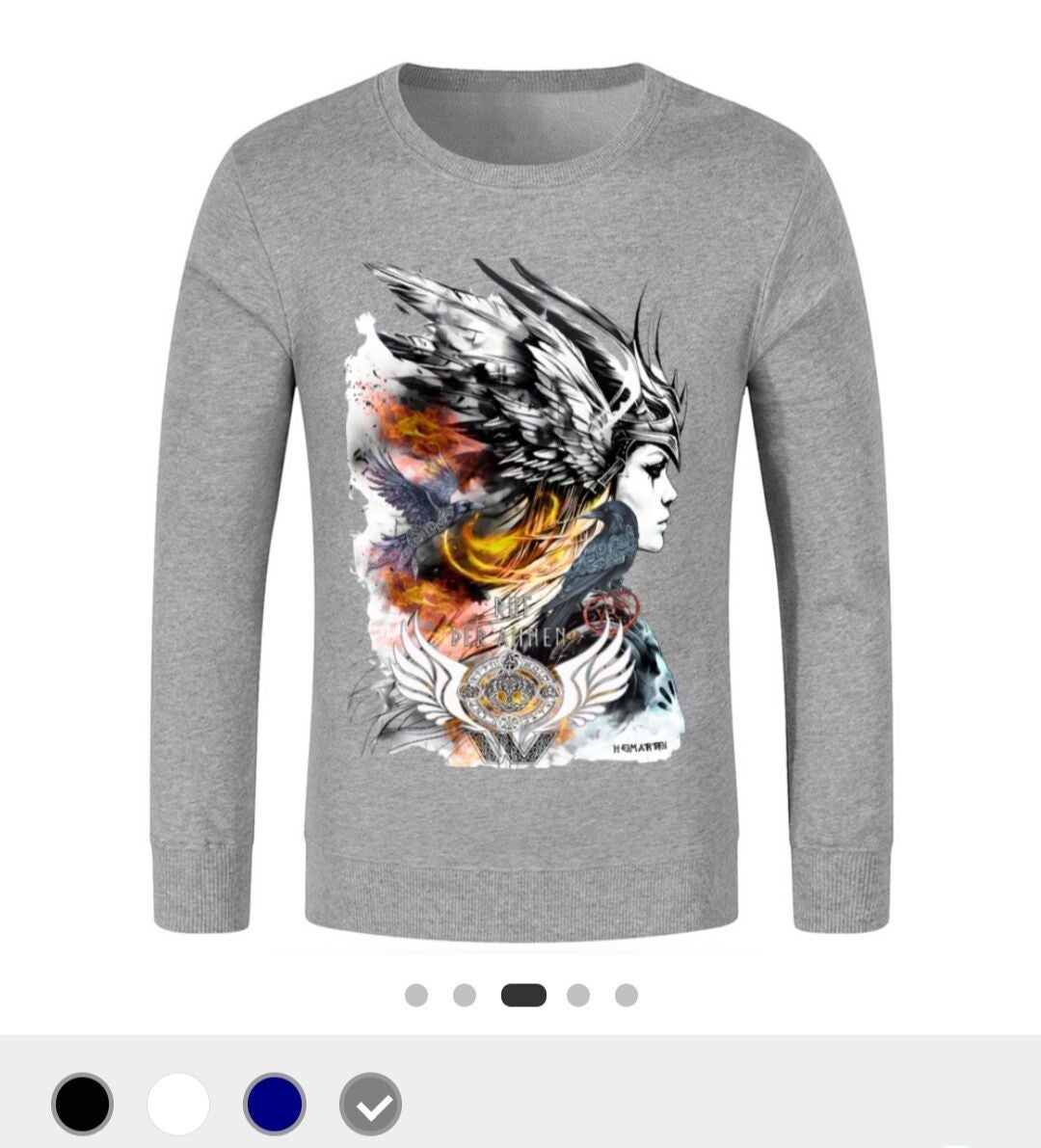Choose the white color option

(x=178, y=1104)
